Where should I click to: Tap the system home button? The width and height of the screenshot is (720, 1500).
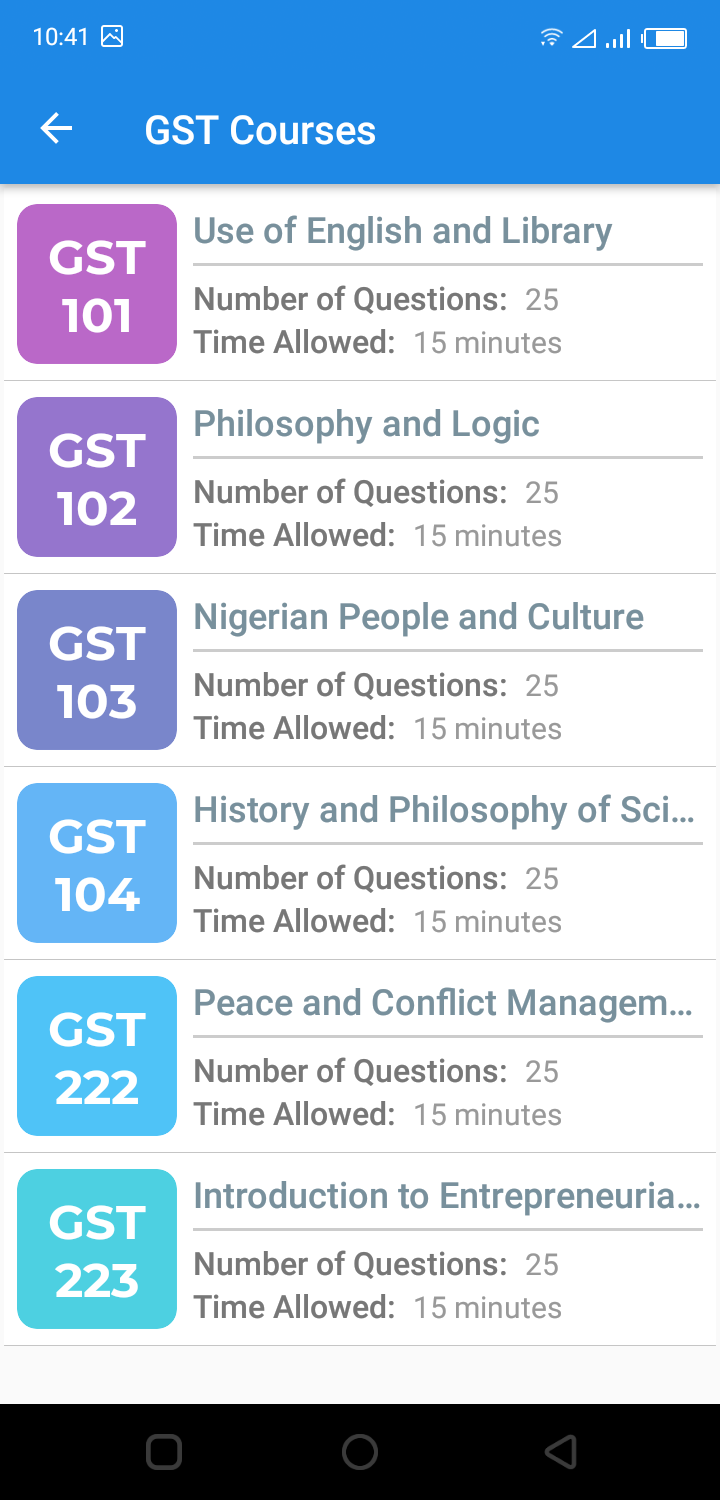click(360, 1451)
